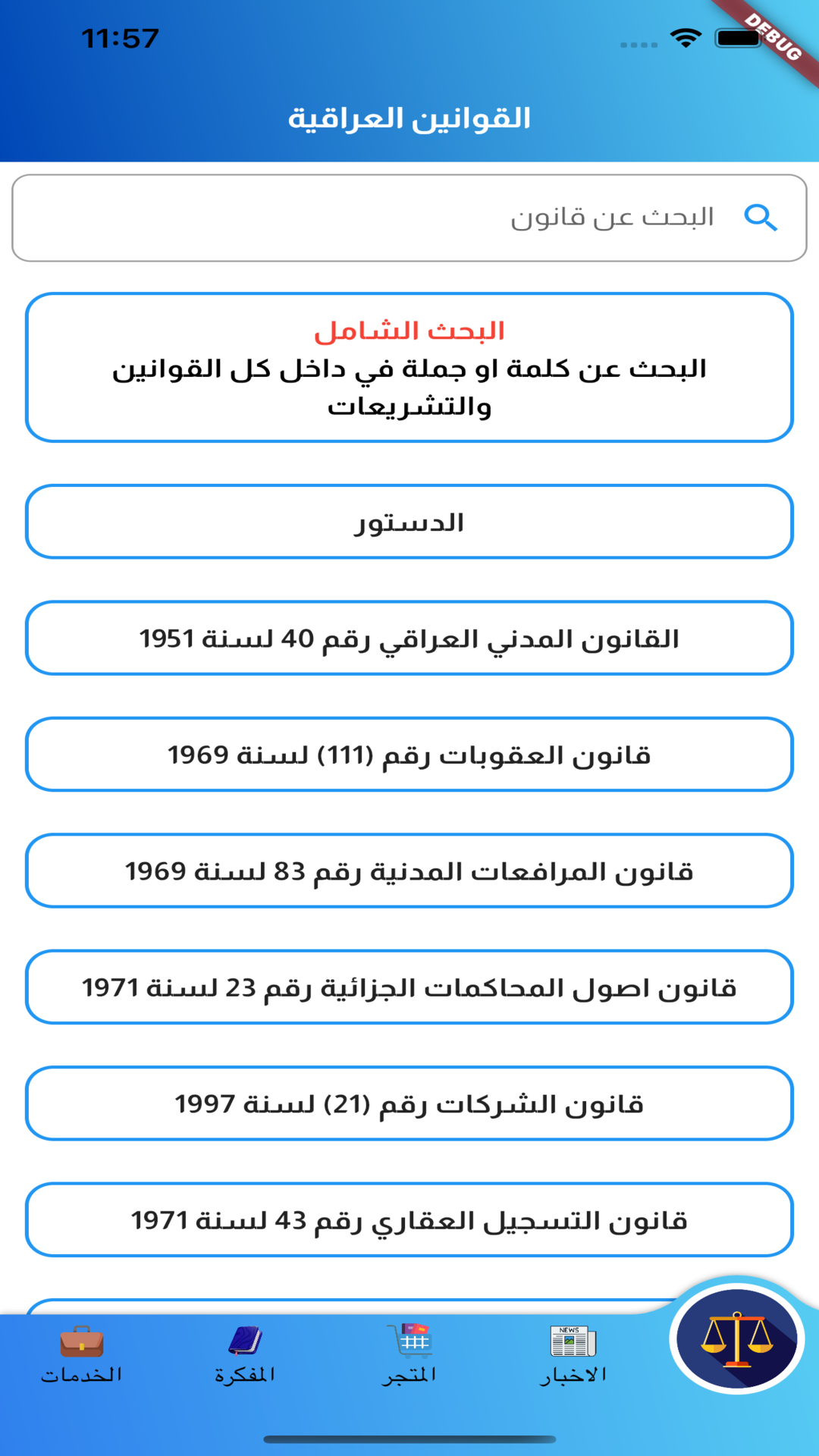Switch to the الخدمات tab
The image size is (819, 1456).
(x=82, y=1355)
